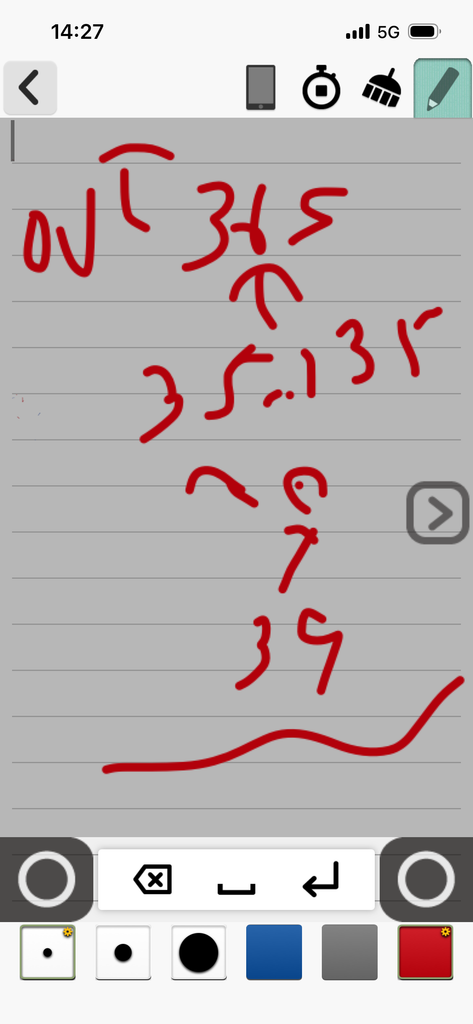Select the largest pen size
This screenshot has height=1024, width=473.
click(199, 952)
